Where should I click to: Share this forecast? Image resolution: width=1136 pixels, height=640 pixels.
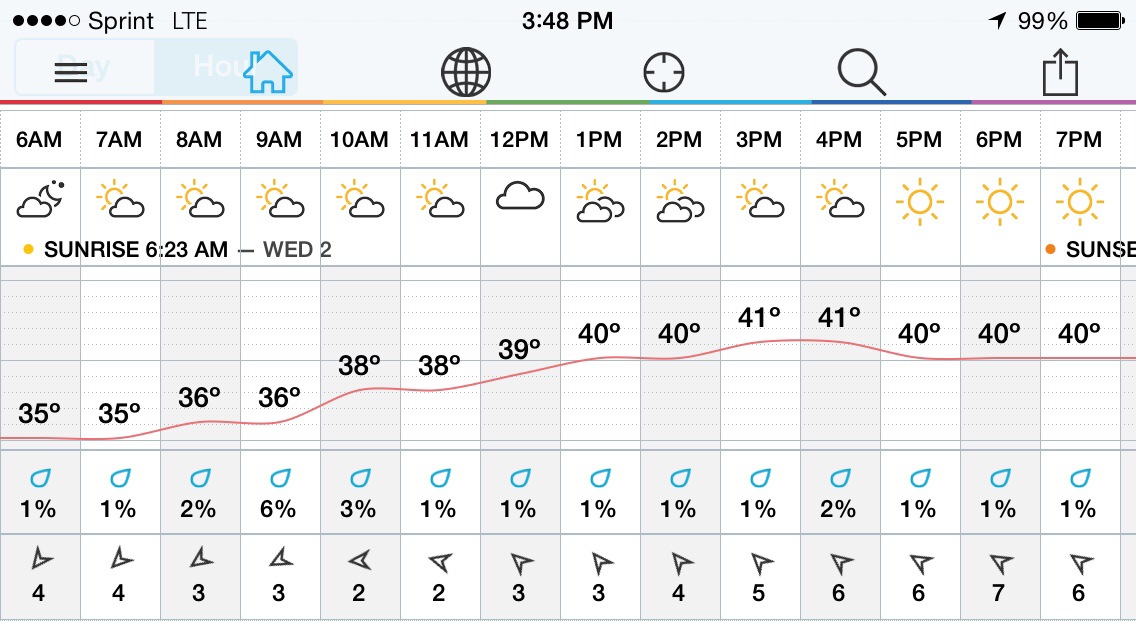(x=1060, y=73)
